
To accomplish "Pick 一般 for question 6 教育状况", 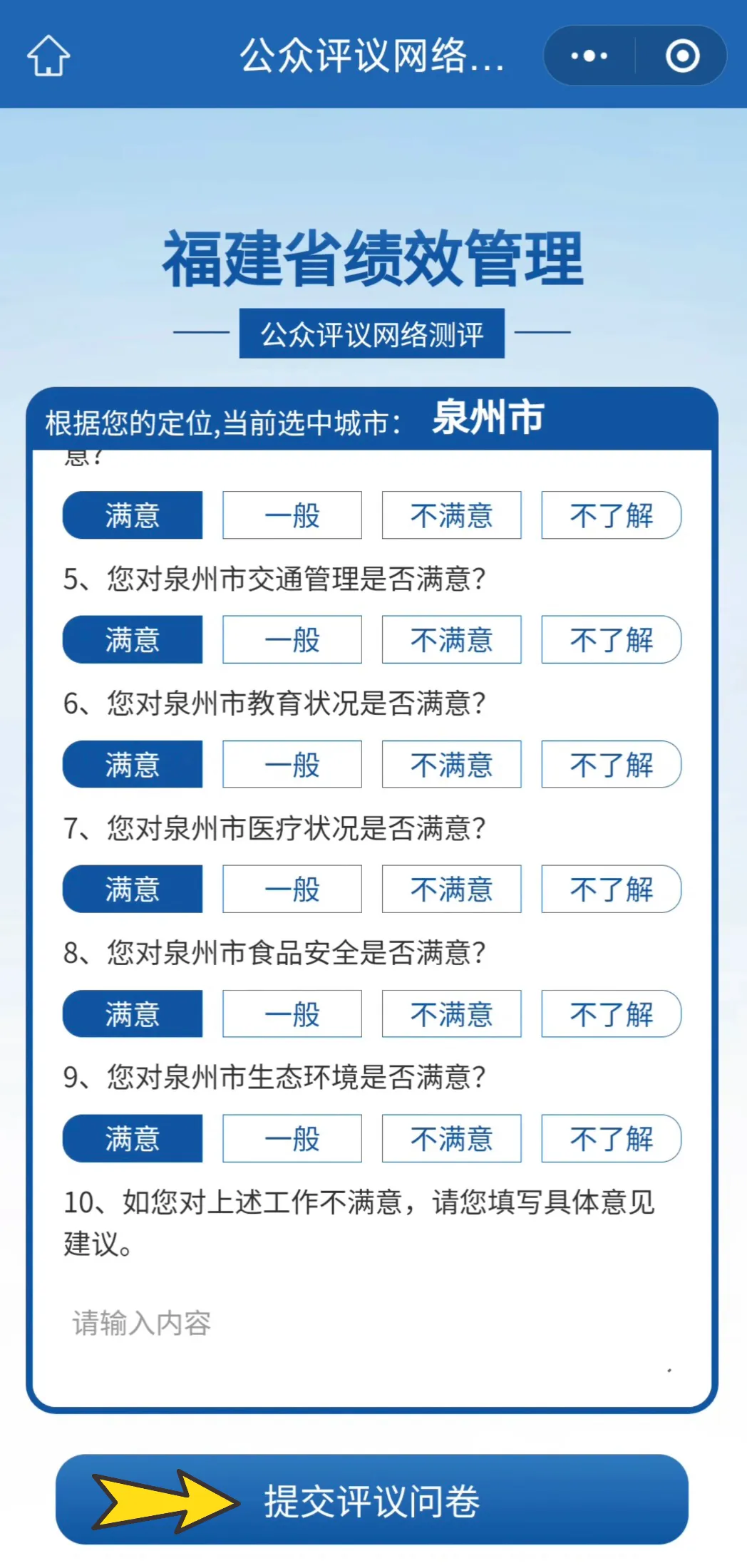I will point(292,764).
